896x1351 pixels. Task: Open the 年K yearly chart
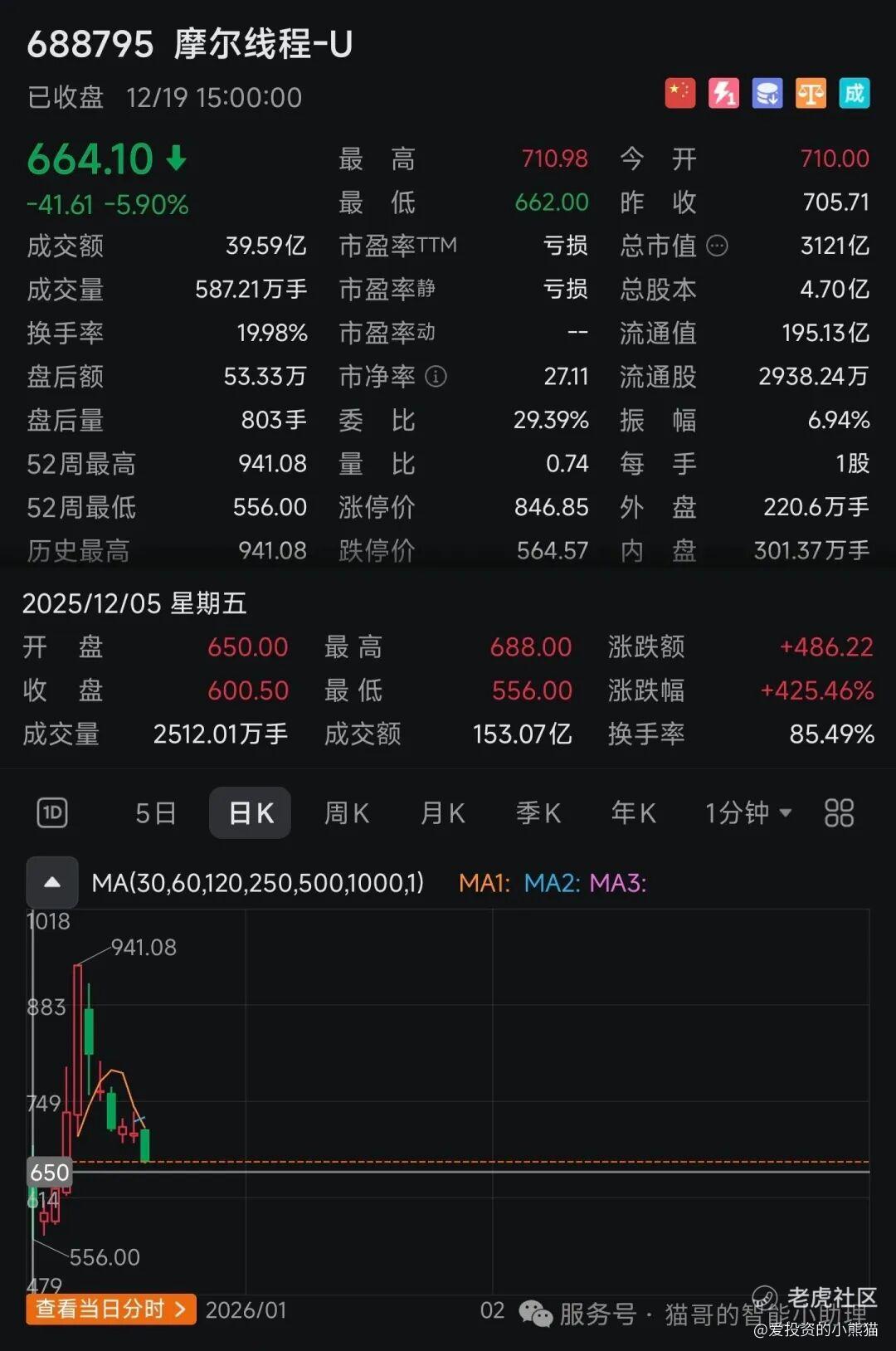click(634, 813)
